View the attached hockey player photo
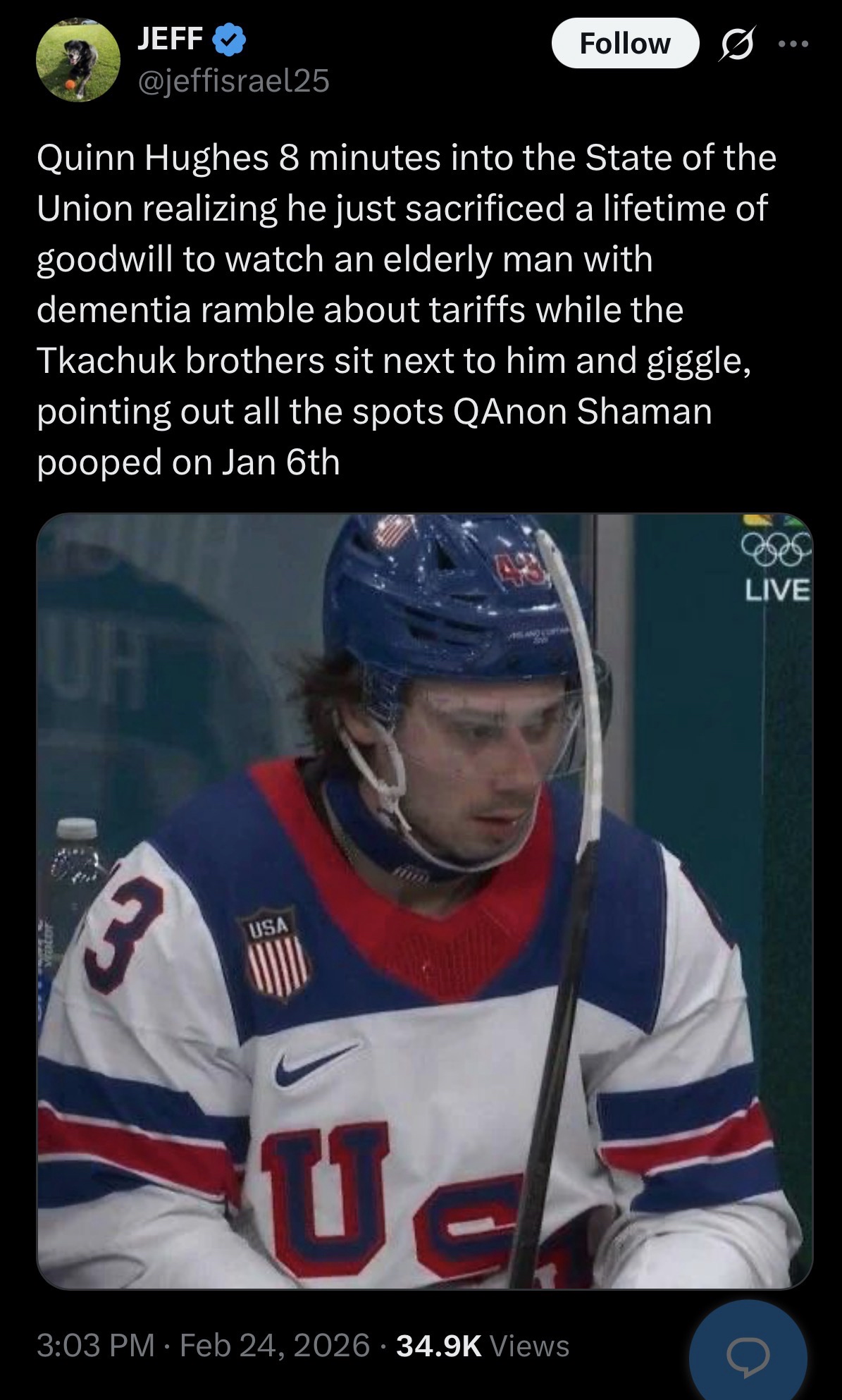This screenshot has height=1400, width=842. coord(424,901)
